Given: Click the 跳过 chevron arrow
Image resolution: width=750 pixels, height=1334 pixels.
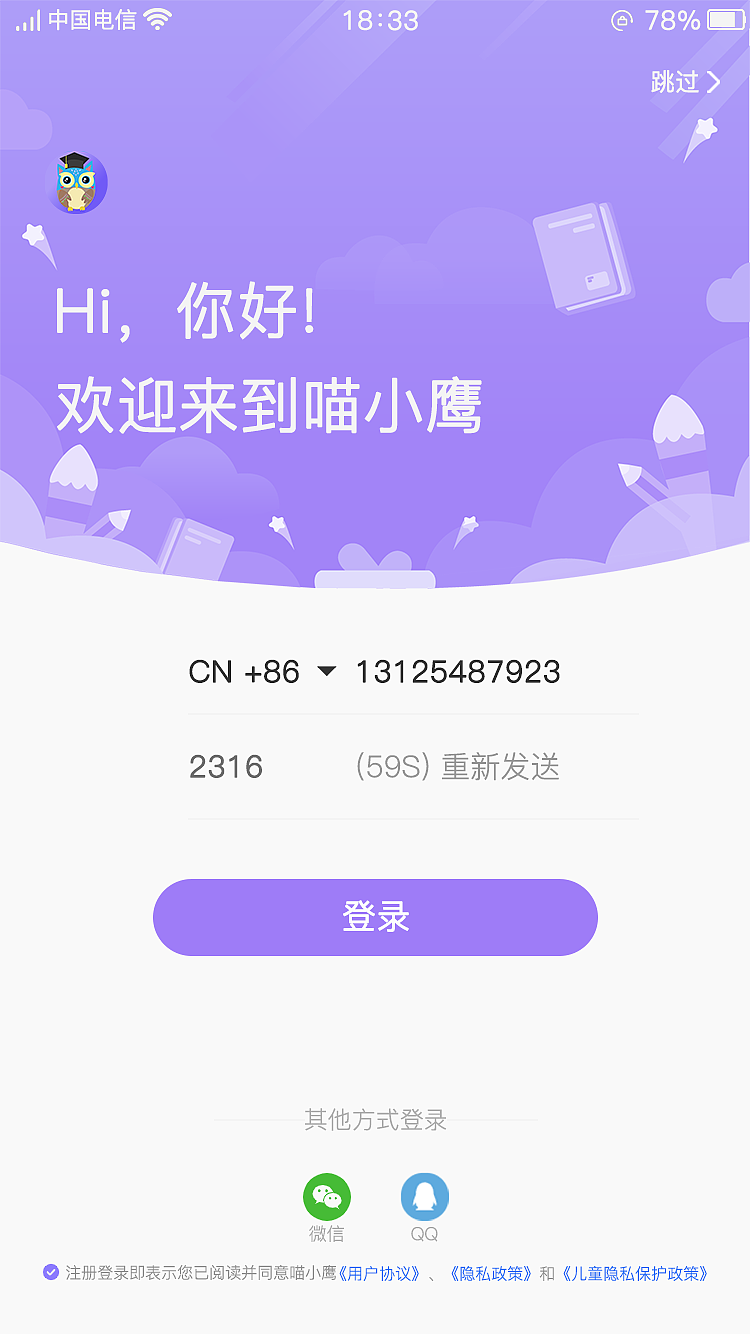Looking at the screenshot, I should 712,83.
